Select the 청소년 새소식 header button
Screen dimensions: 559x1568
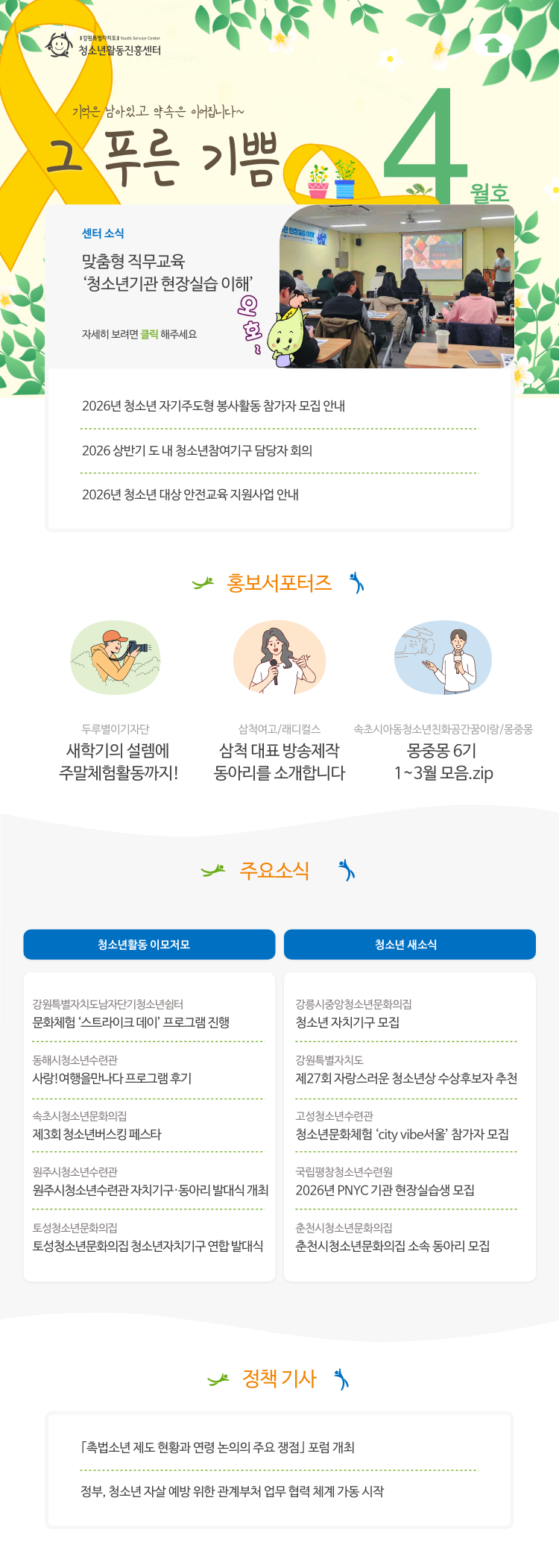point(409,945)
